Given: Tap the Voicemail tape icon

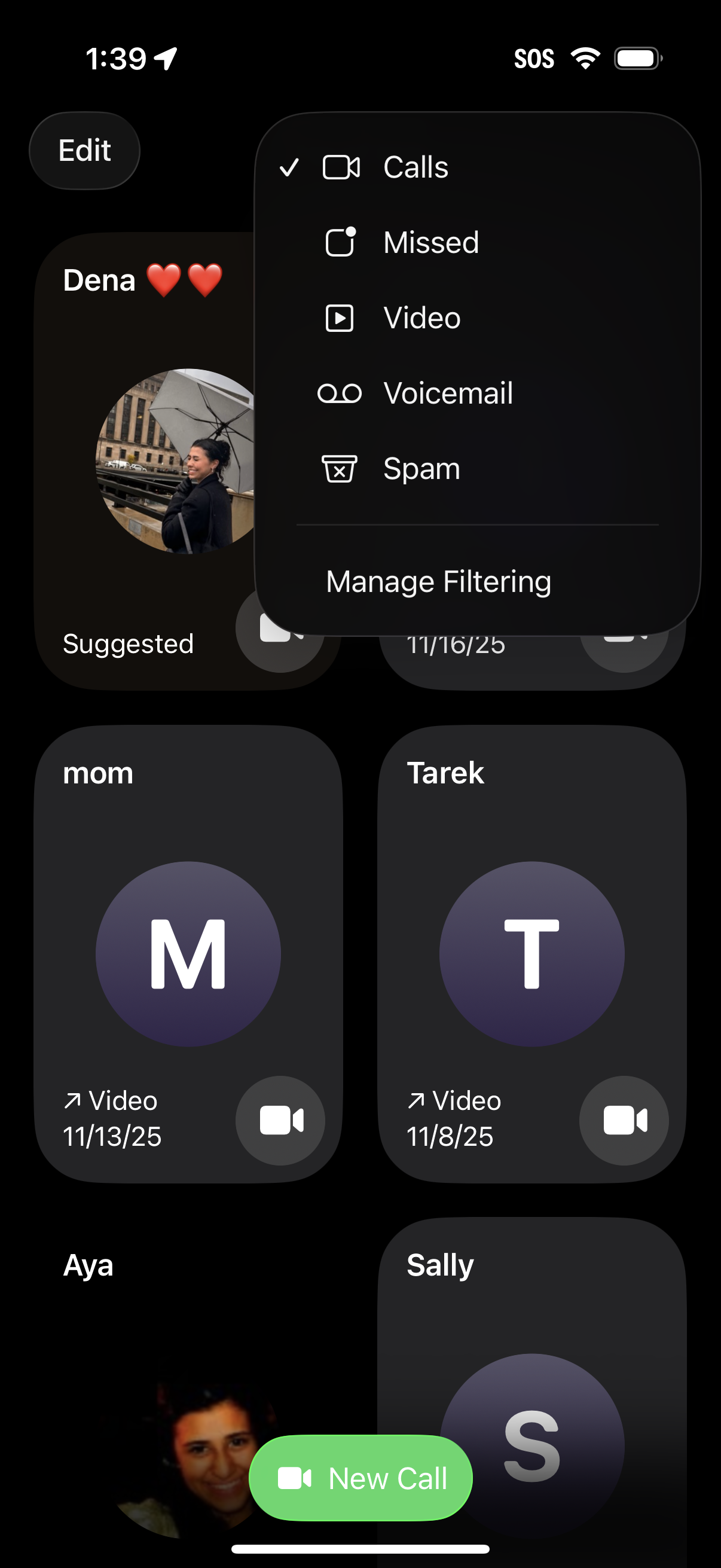Looking at the screenshot, I should tap(341, 393).
